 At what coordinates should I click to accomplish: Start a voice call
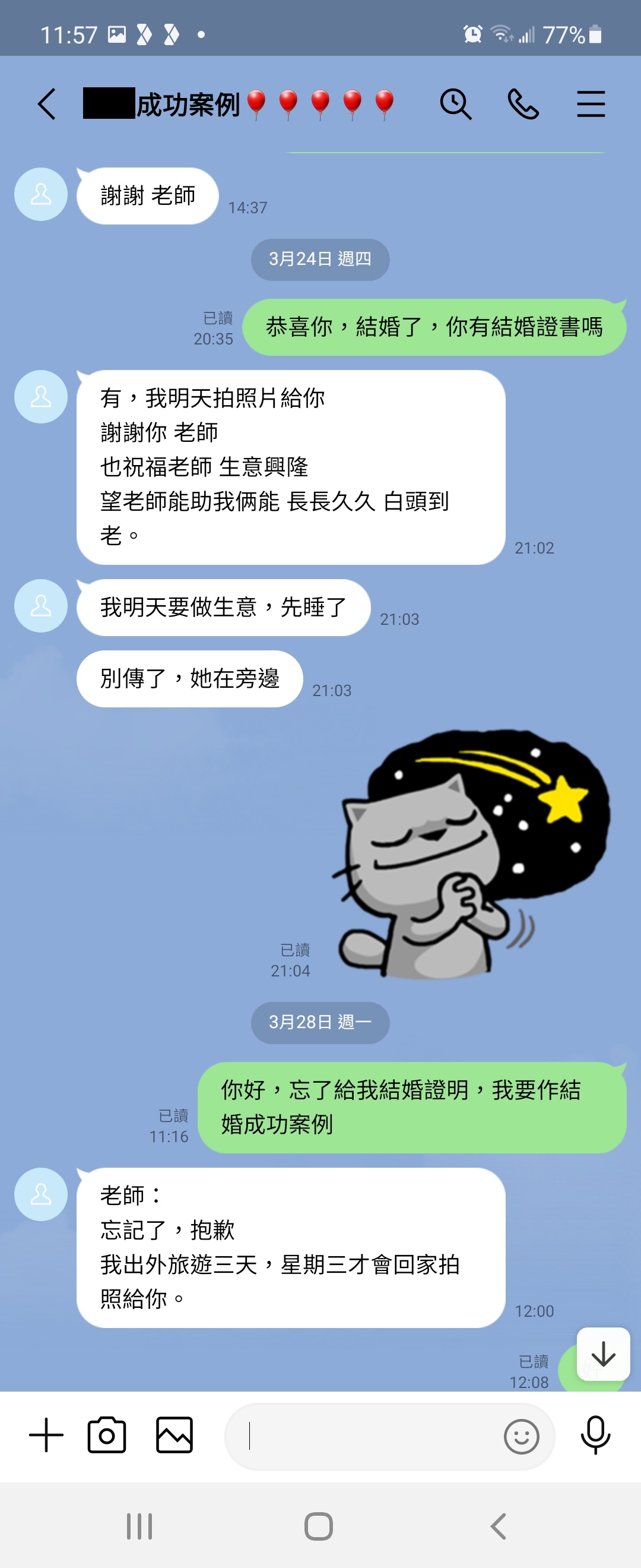[523, 104]
